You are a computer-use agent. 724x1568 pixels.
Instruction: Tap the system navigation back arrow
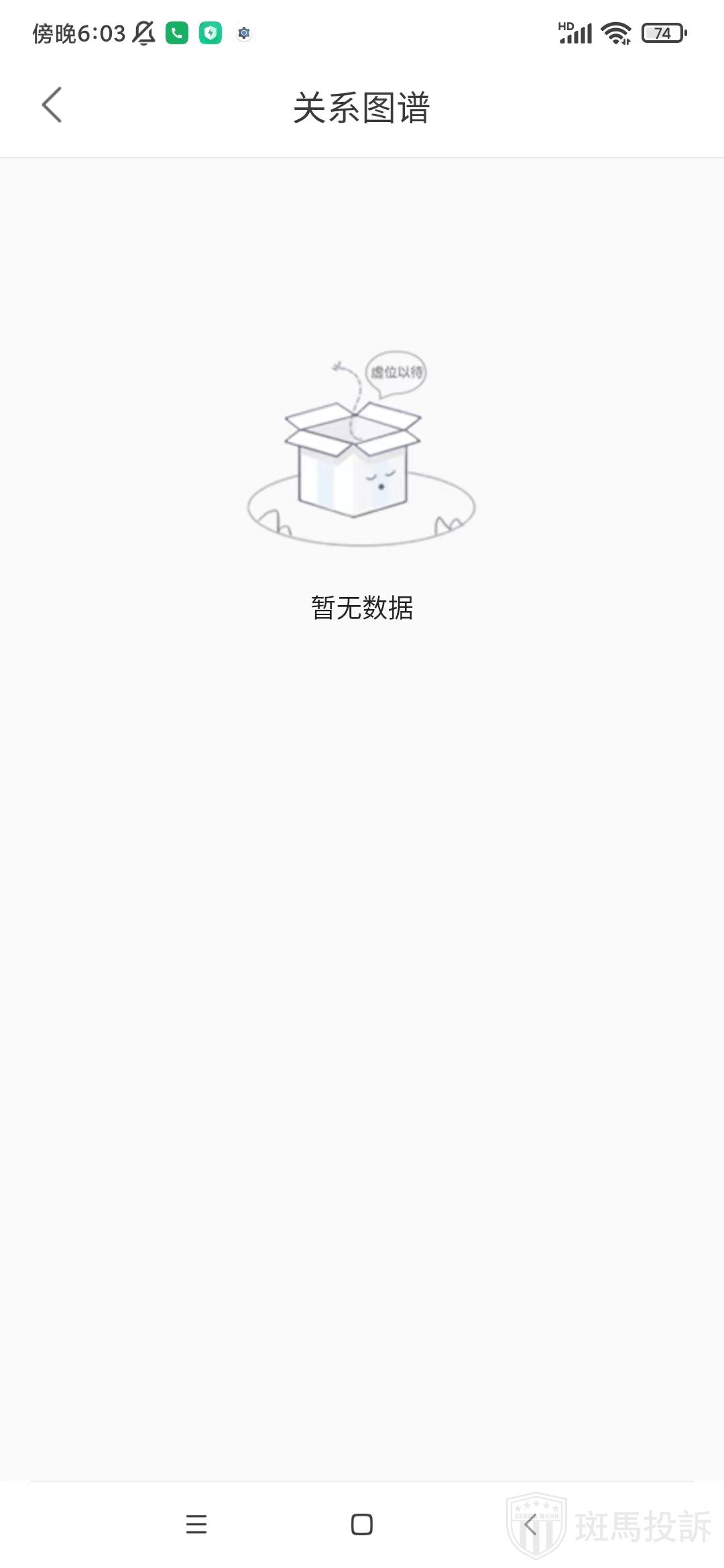click(530, 1524)
